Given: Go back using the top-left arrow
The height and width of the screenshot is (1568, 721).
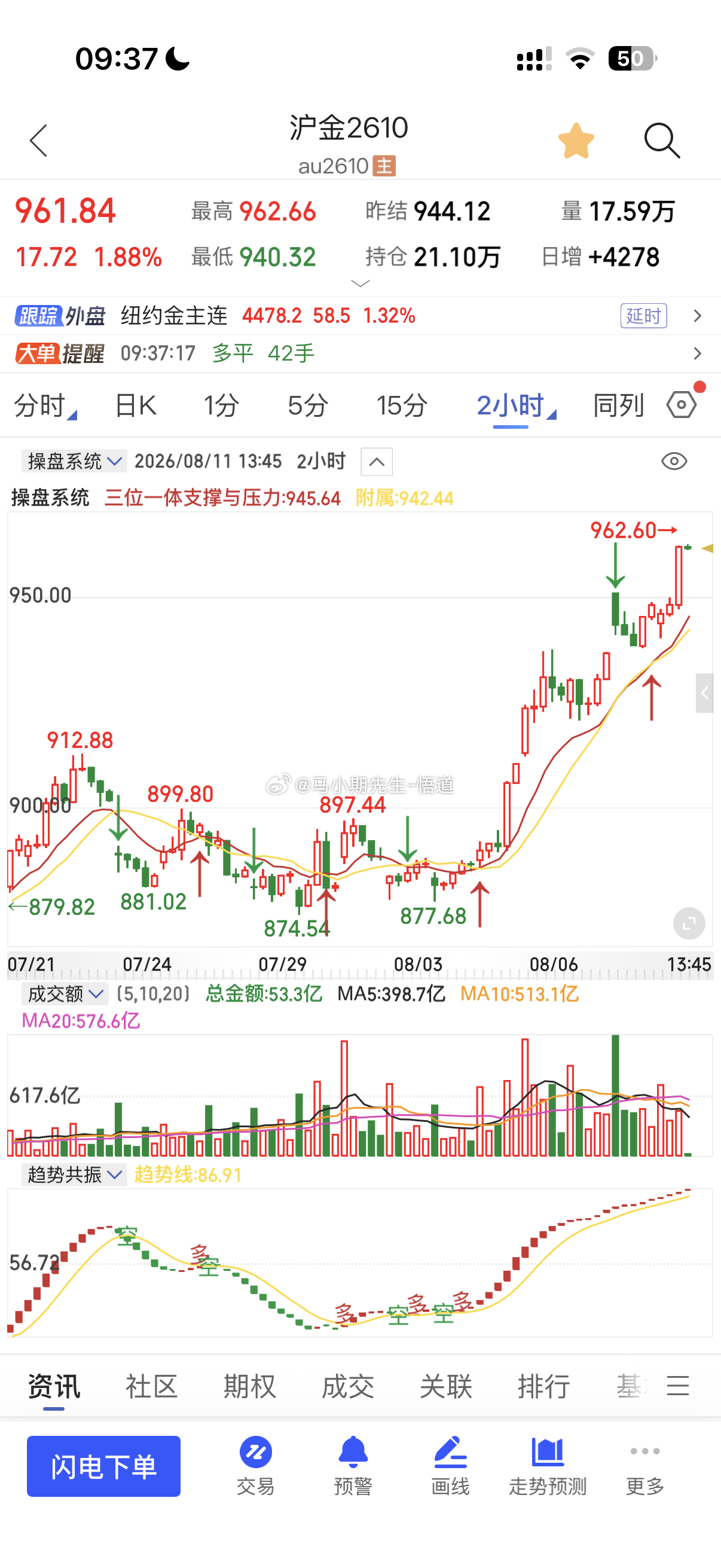Looking at the screenshot, I should tap(38, 141).
